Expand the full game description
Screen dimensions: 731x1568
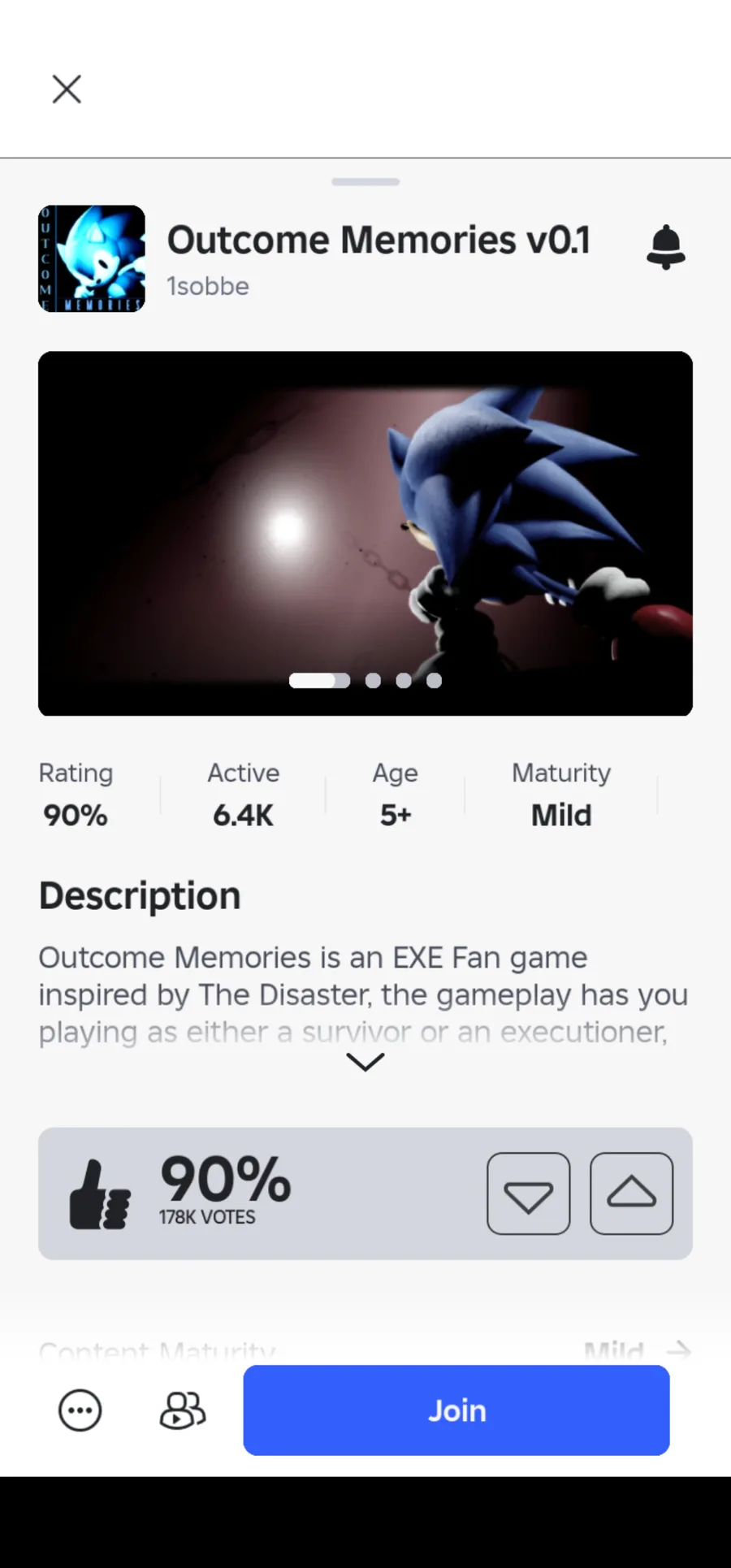(x=365, y=1062)
